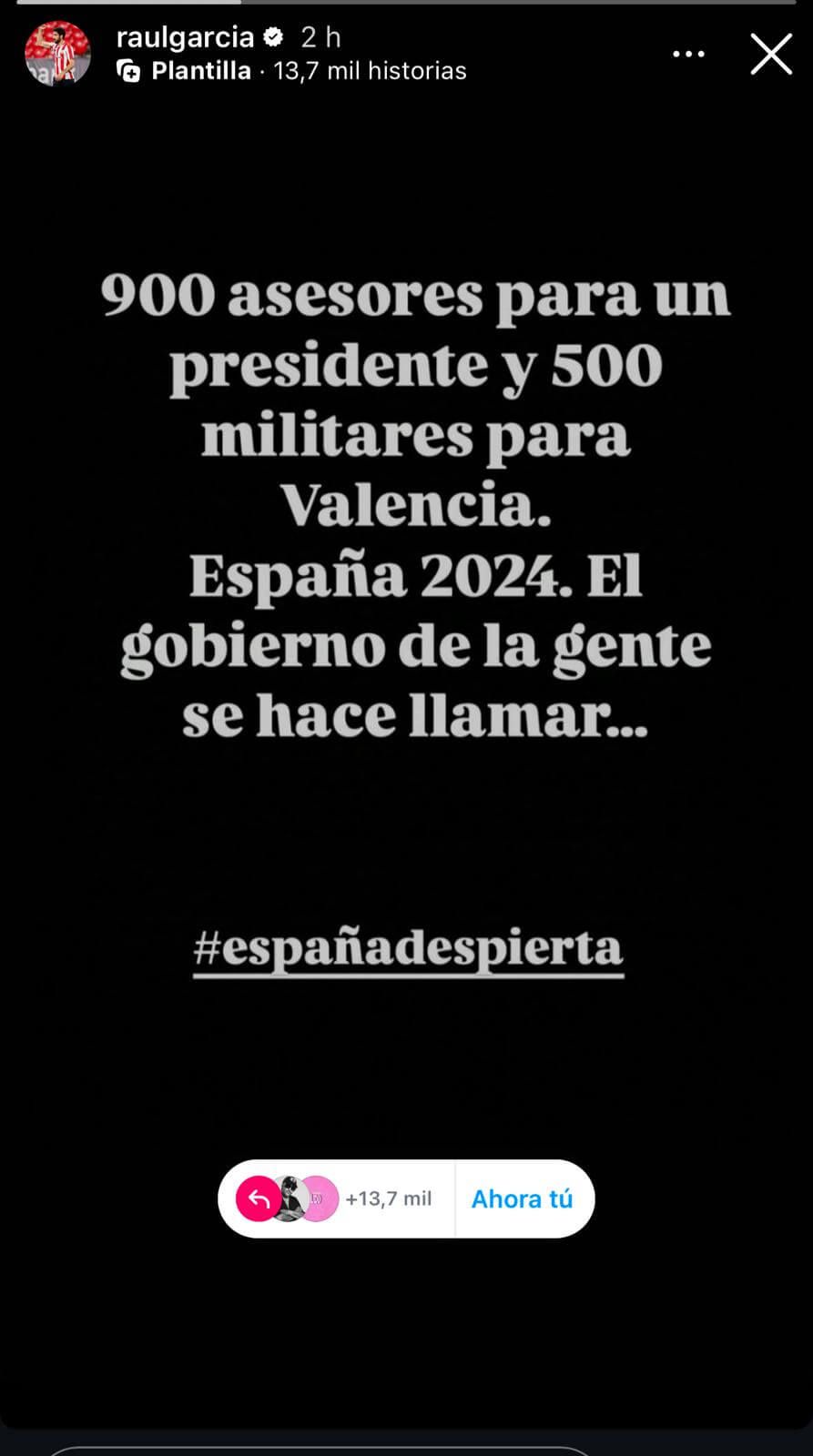Open the #españadespierta hashtag
This screenshot has width=813, height=1456.
point(407,948)
